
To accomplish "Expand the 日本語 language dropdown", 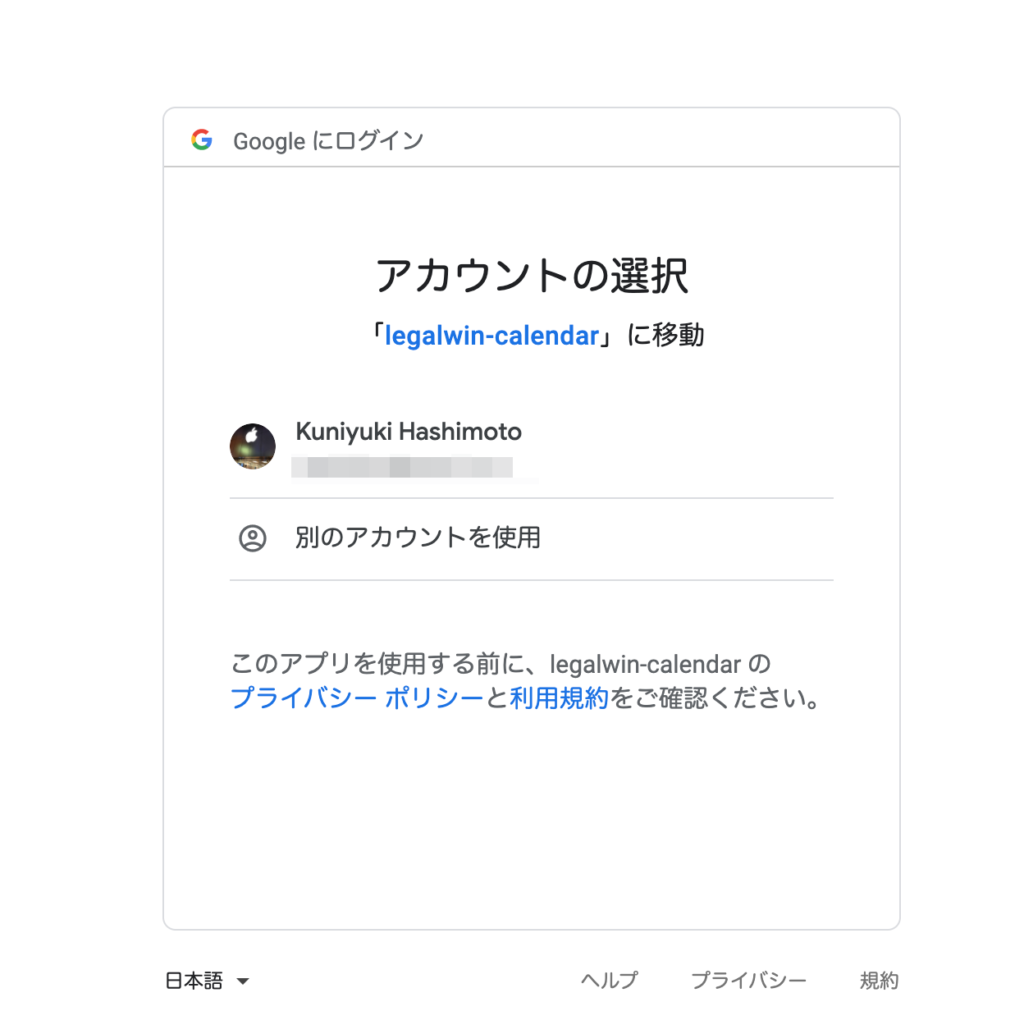I will pyautogui.click(x=207, y=981).
